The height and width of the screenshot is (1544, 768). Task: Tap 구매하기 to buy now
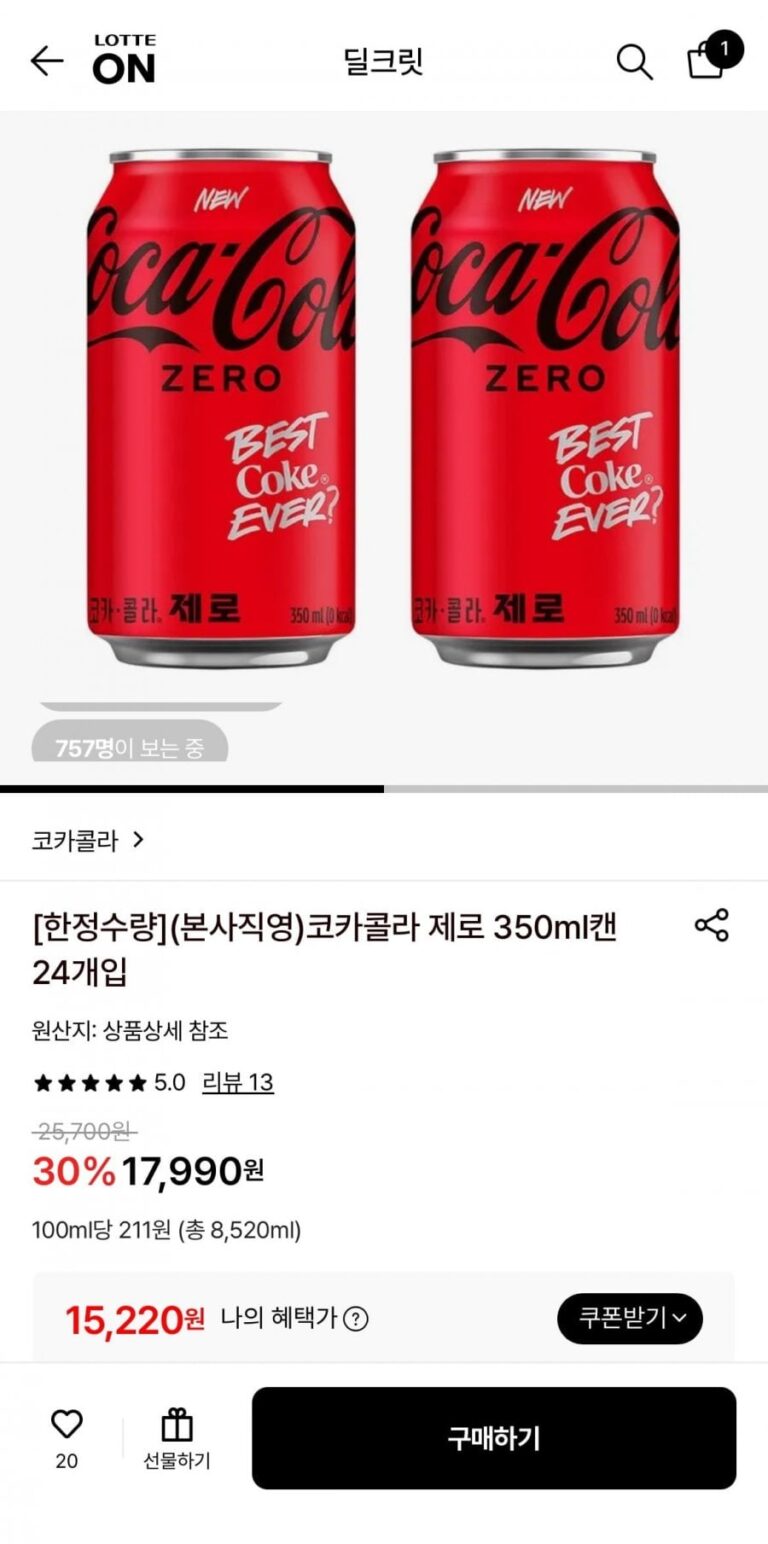tap(493, 1438)
